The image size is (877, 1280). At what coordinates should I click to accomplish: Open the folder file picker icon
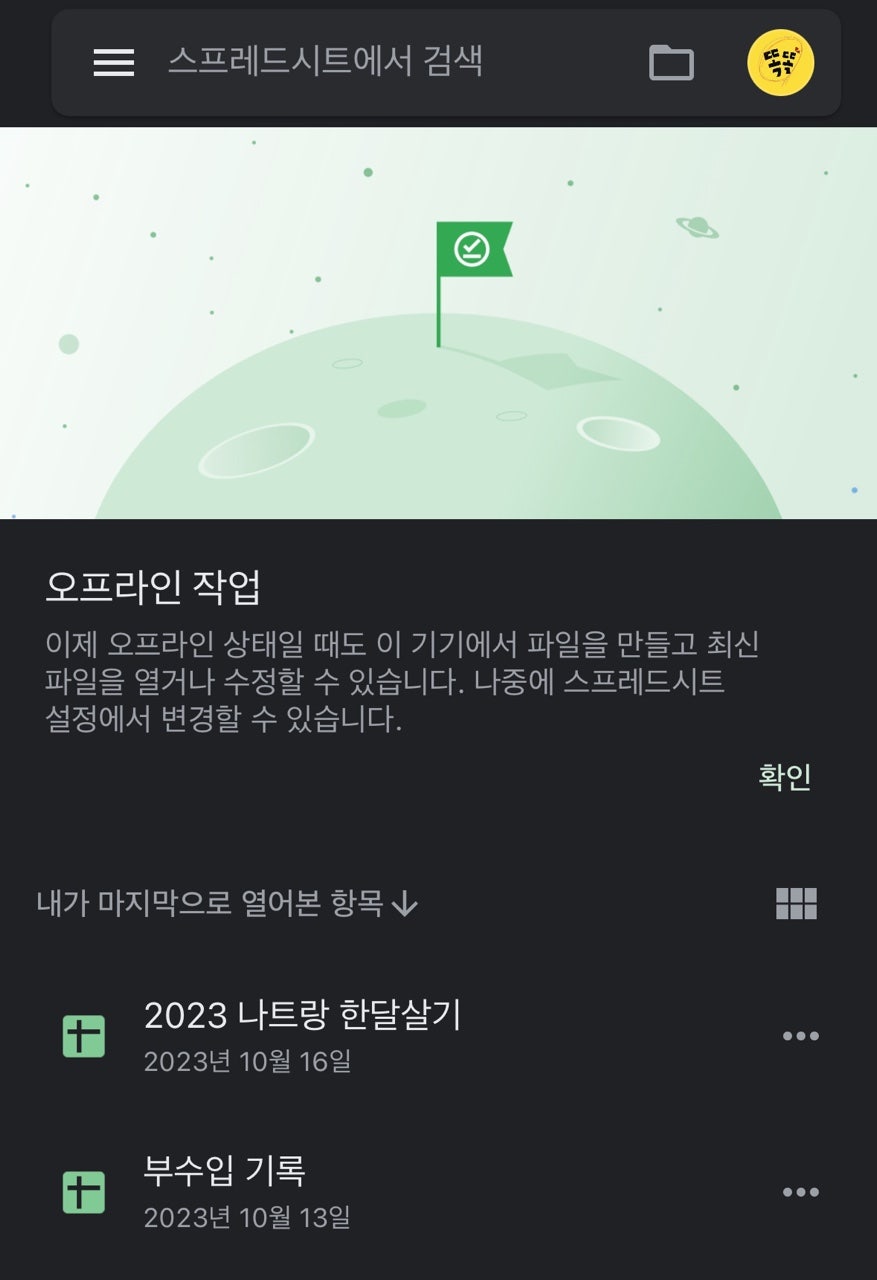[671, 63]
